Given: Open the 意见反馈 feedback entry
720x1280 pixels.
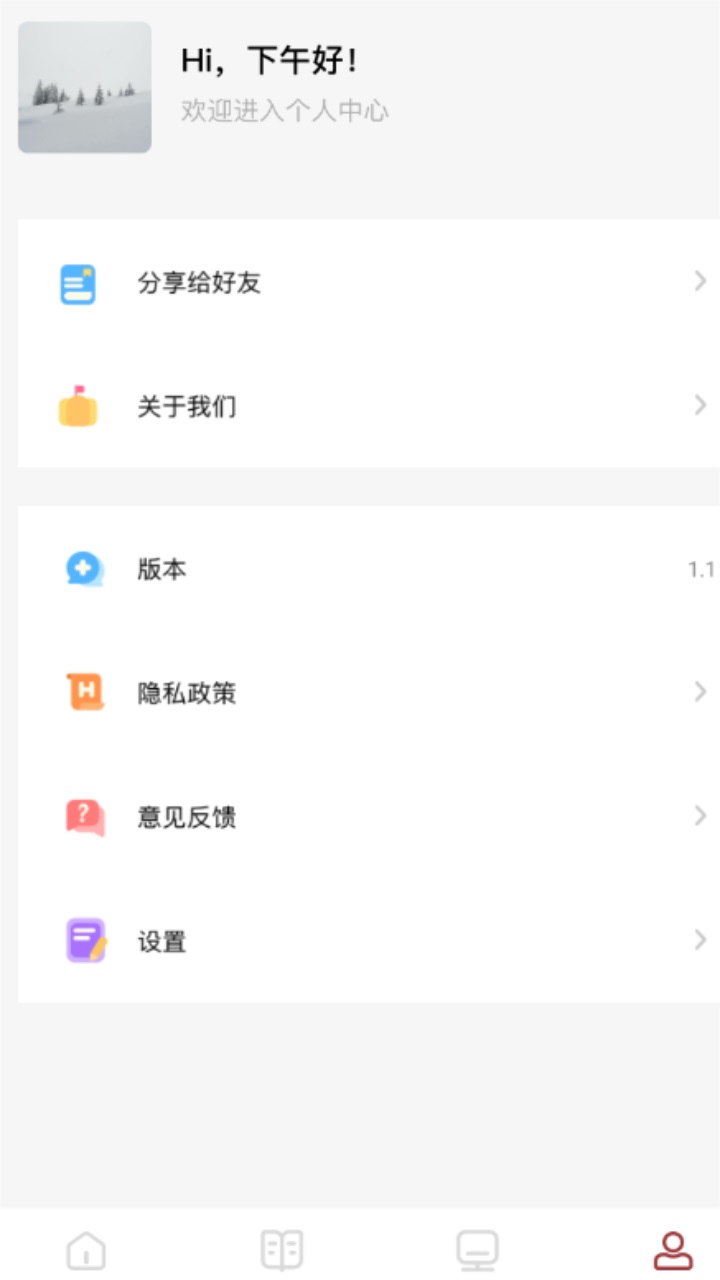Looking at the screenshot, I should click(x=189, y=816).
